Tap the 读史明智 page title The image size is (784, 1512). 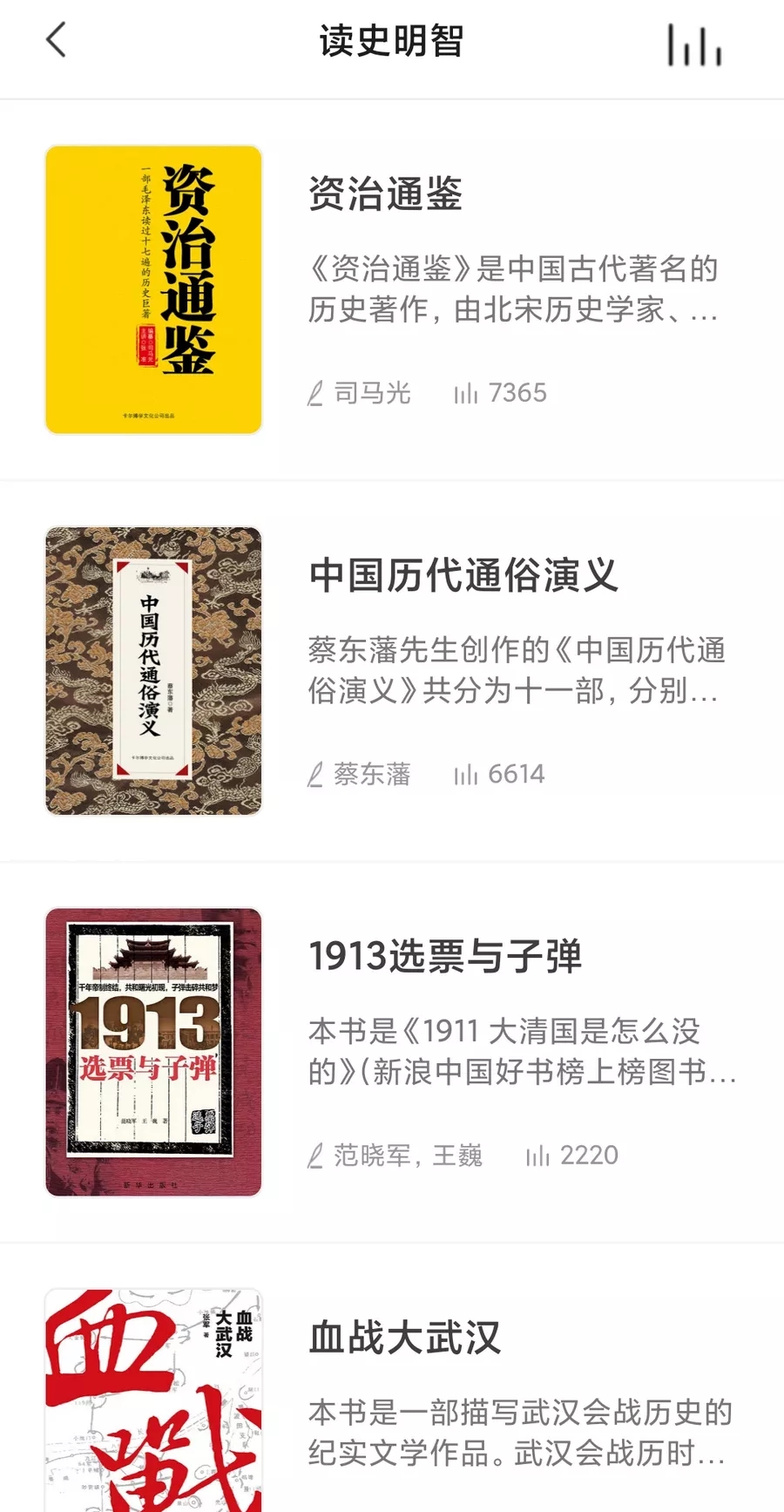point(391,42)
